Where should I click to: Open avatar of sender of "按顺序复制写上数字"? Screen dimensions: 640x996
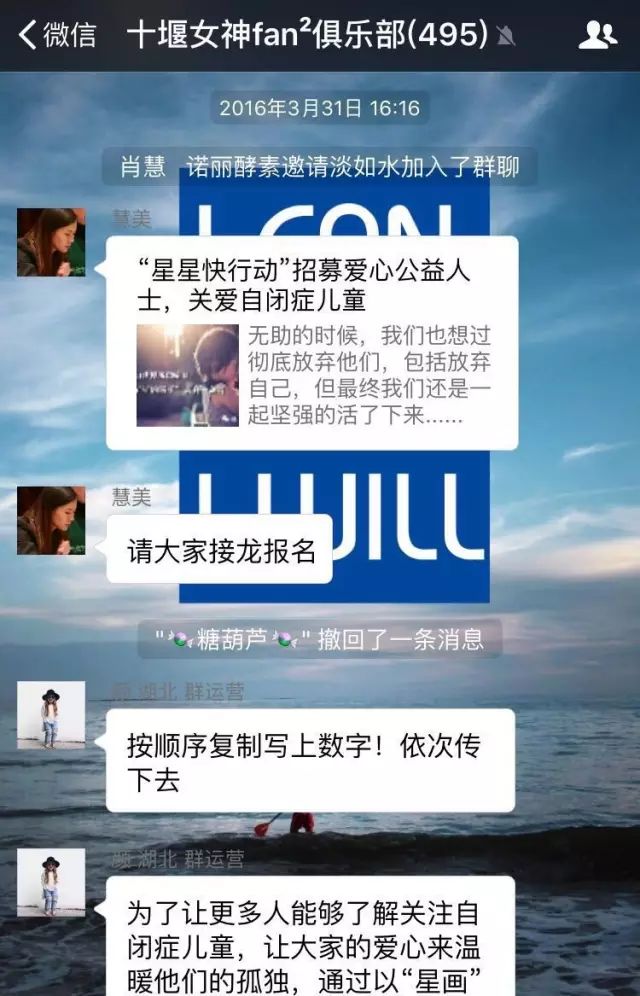click(51, 715)
